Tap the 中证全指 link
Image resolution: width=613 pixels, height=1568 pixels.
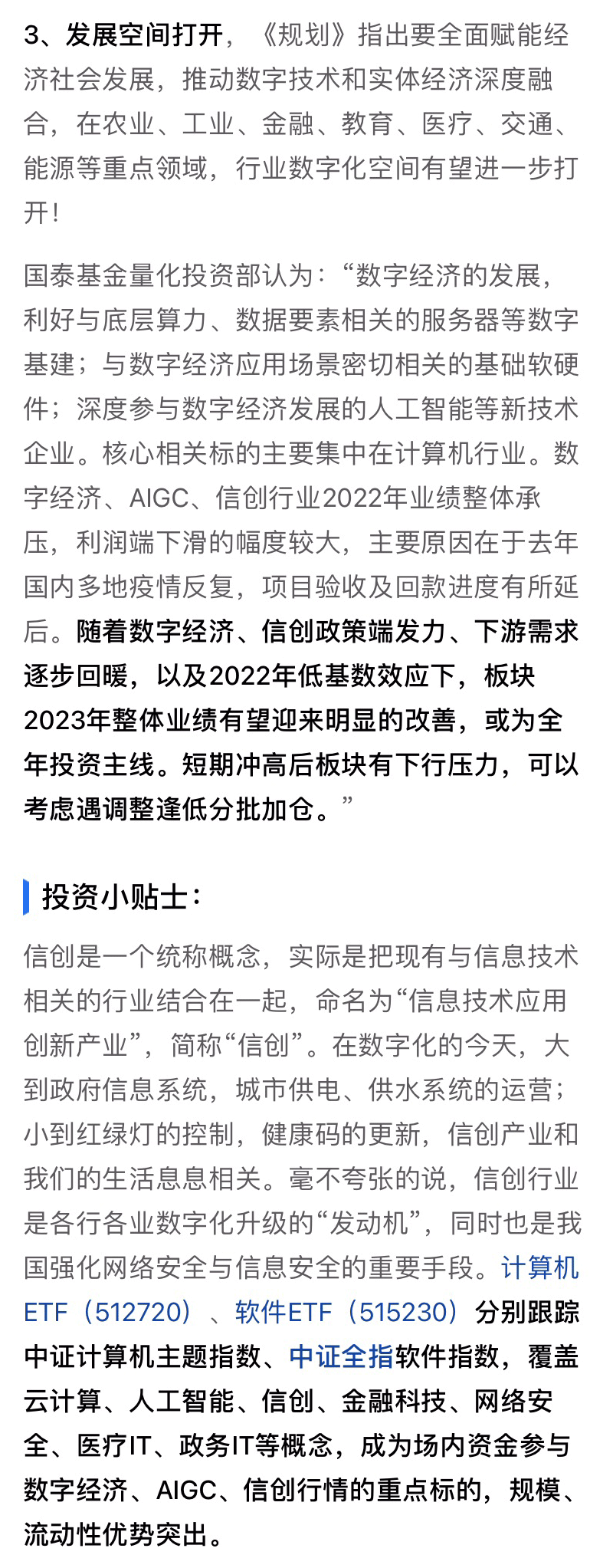(x=341, y=1356)
